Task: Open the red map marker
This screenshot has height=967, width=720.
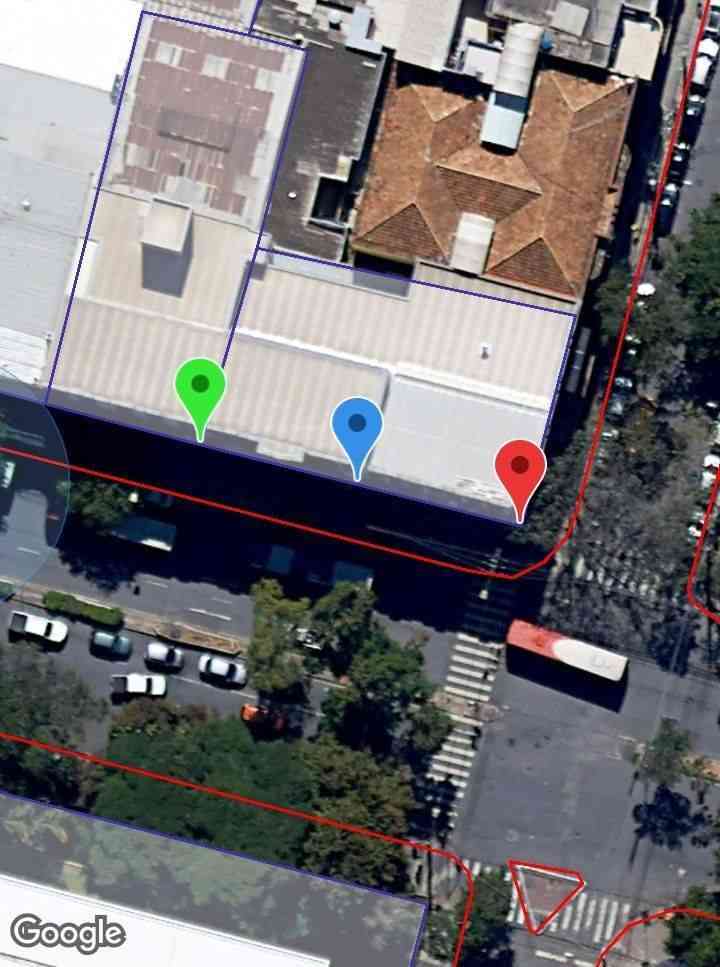Action: click(x=520, y=469)
